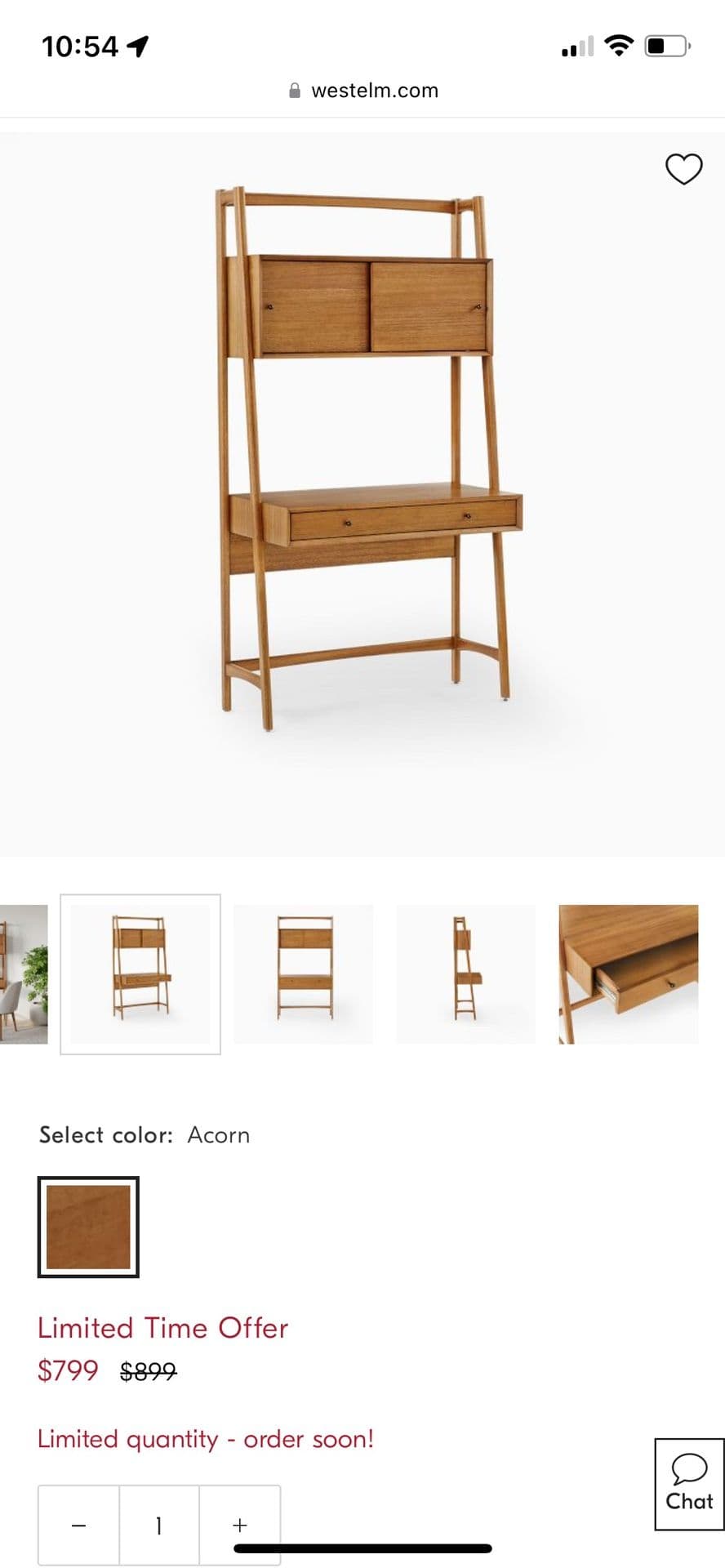Select the angled desk view thumbnail
This screenshot has height=1568, width=725.
coord(140,973)
